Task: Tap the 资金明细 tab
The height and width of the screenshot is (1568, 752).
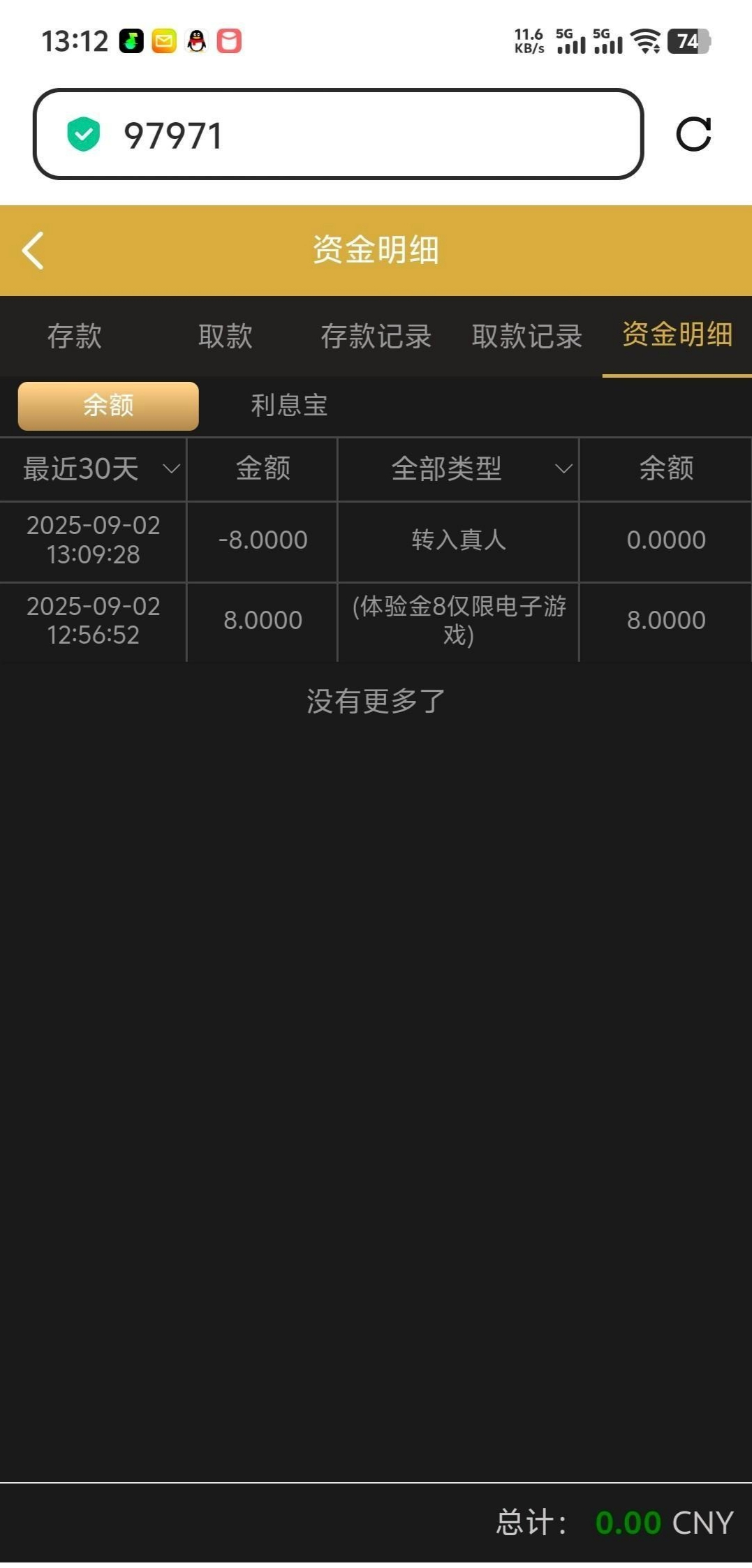Action: click(x=677, y=335)
